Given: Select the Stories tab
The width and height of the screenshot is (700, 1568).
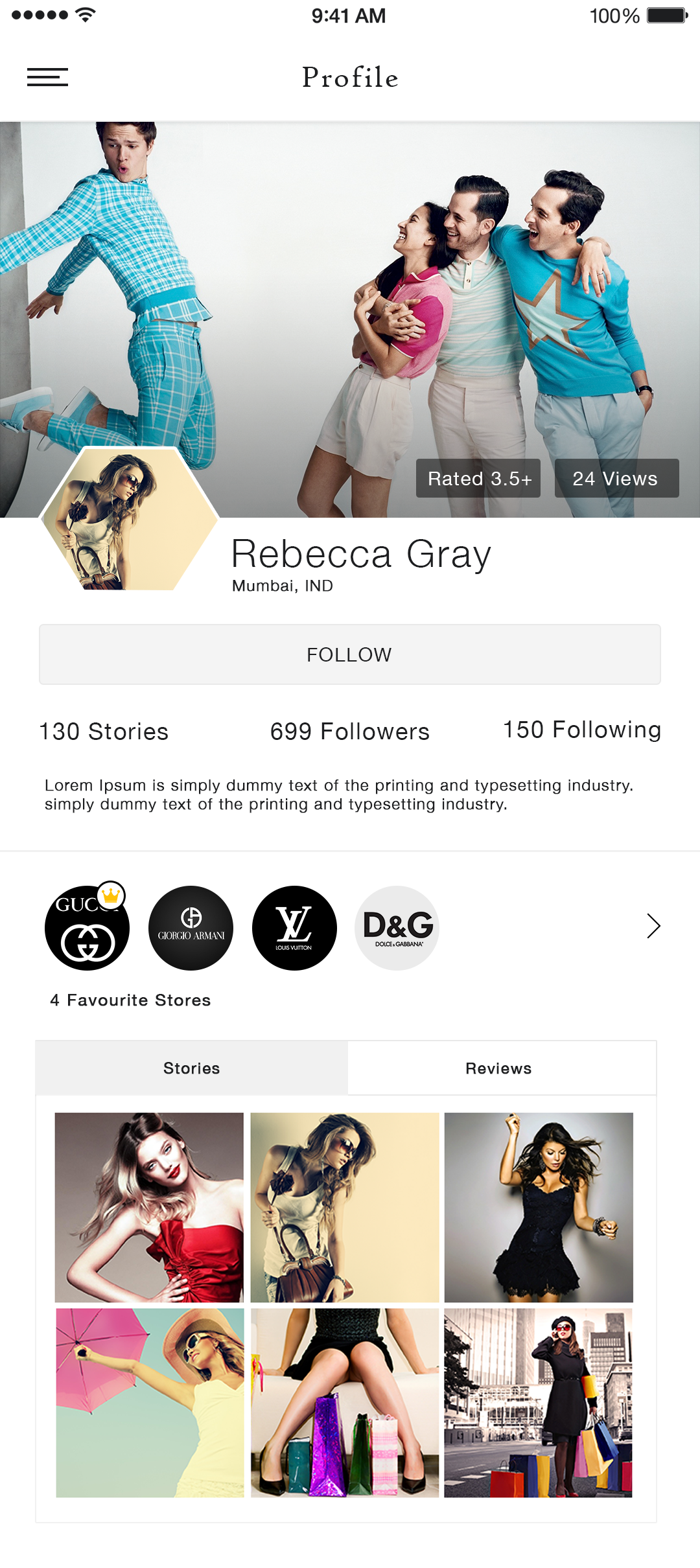Looking at the screenshot, I should point(192,1068).
